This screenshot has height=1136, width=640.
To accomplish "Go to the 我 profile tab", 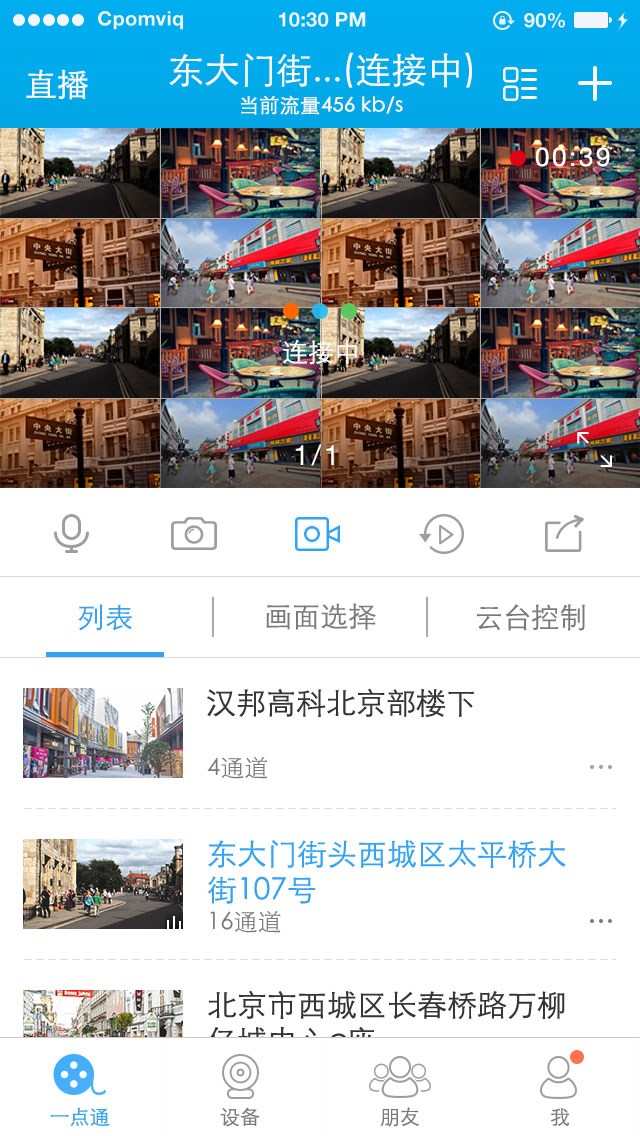I will click(560, 1089).
